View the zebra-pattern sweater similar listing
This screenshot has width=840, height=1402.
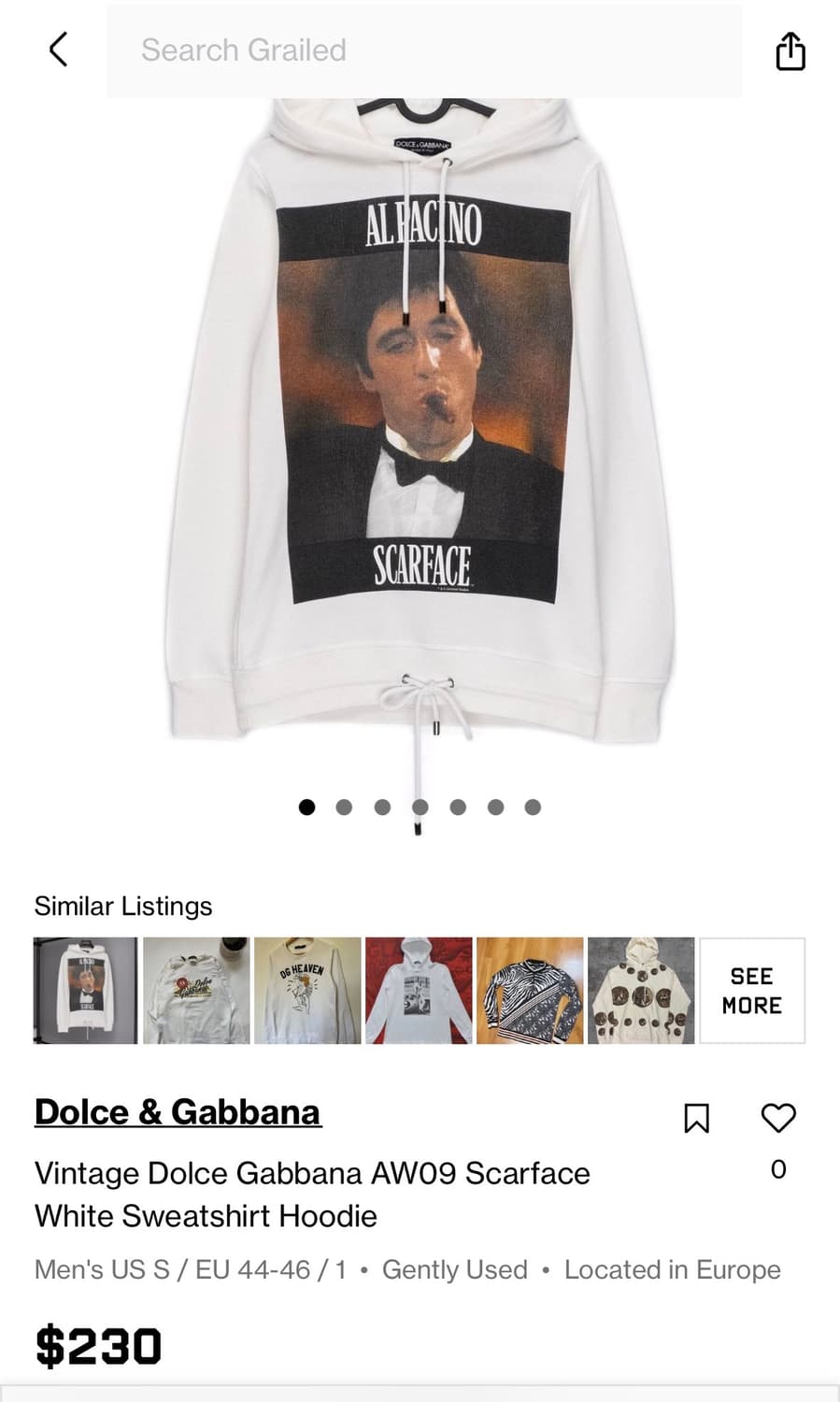(529, 989)
